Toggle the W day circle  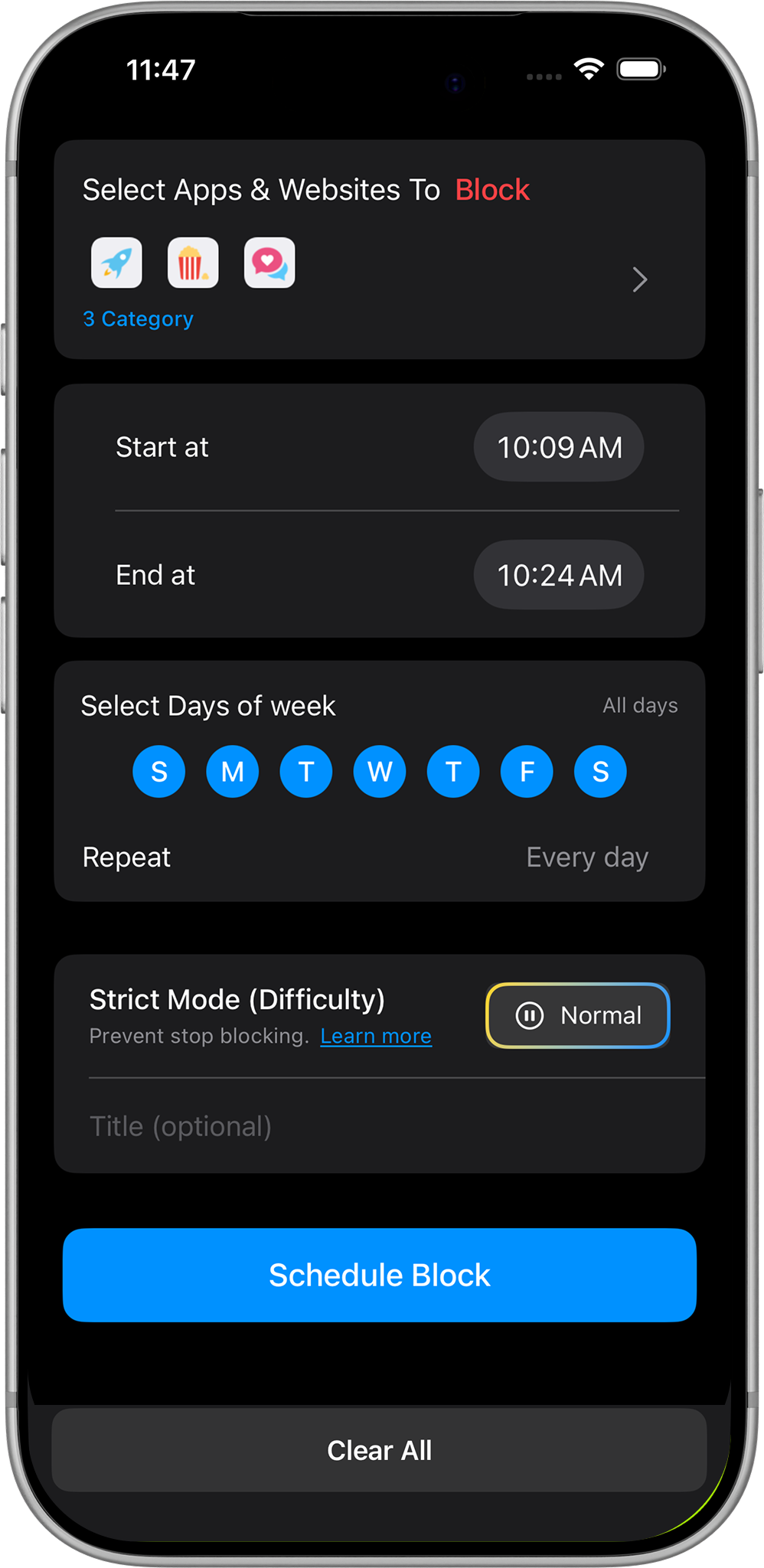pyautogui.click(x=380, y=771)
